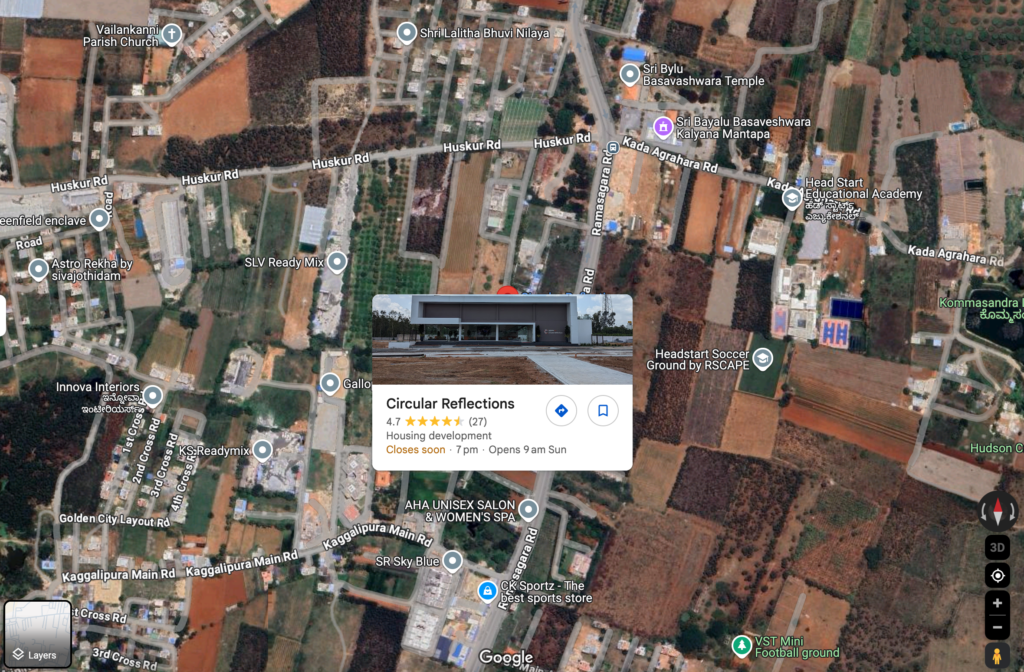Open the Layers map type switcher
Screen dimensions: 1024x672
pos(38,634)
